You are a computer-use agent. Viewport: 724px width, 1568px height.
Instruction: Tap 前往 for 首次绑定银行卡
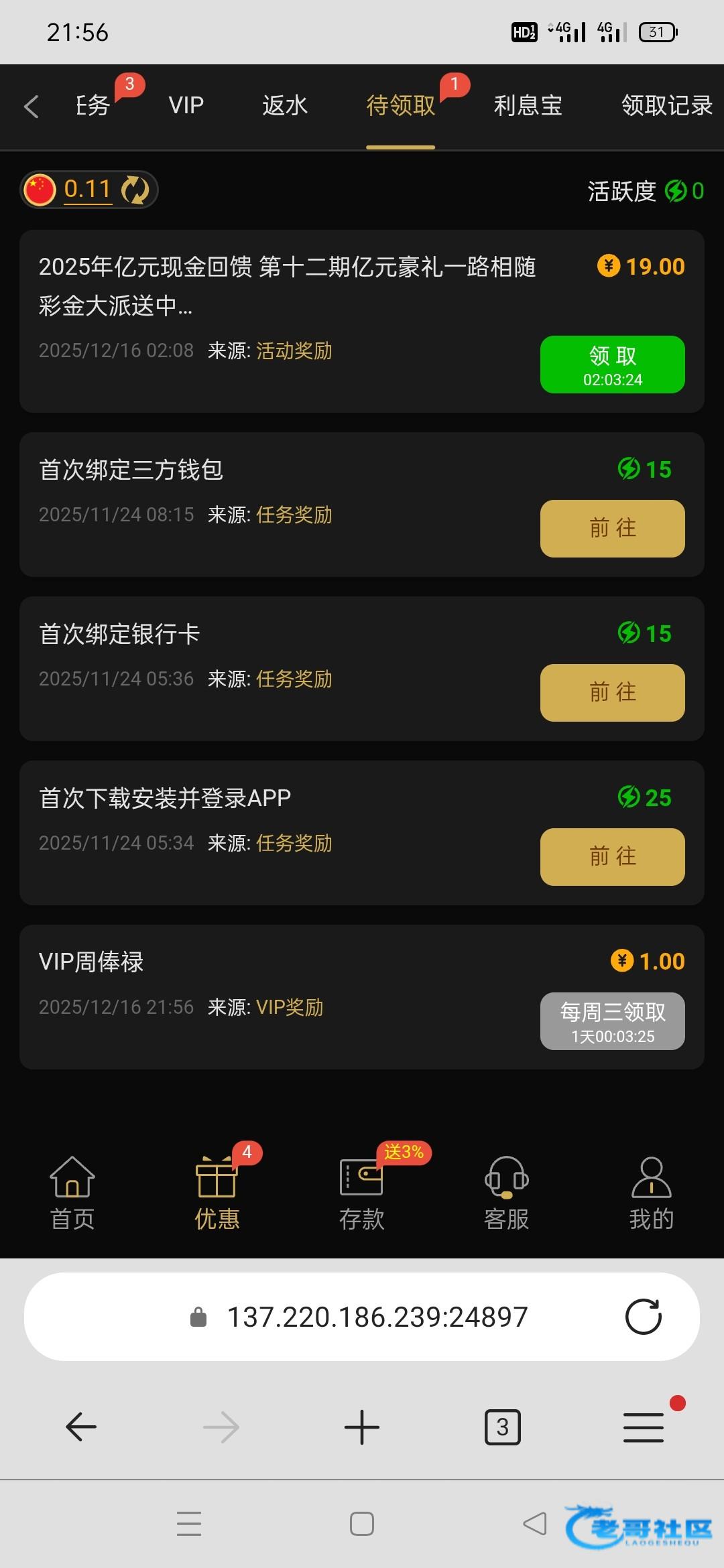click(612, 693)
